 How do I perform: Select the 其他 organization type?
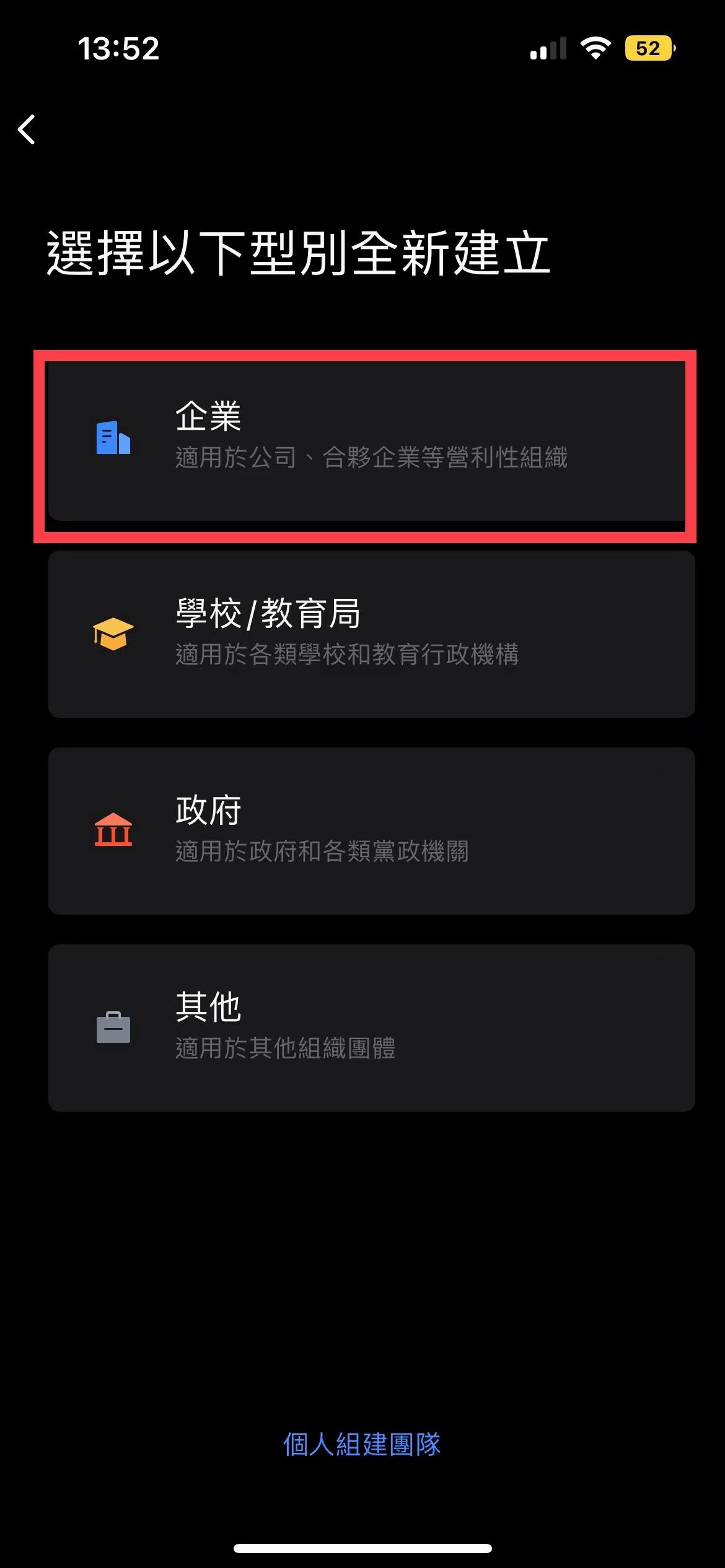(x=371, y=1027)
